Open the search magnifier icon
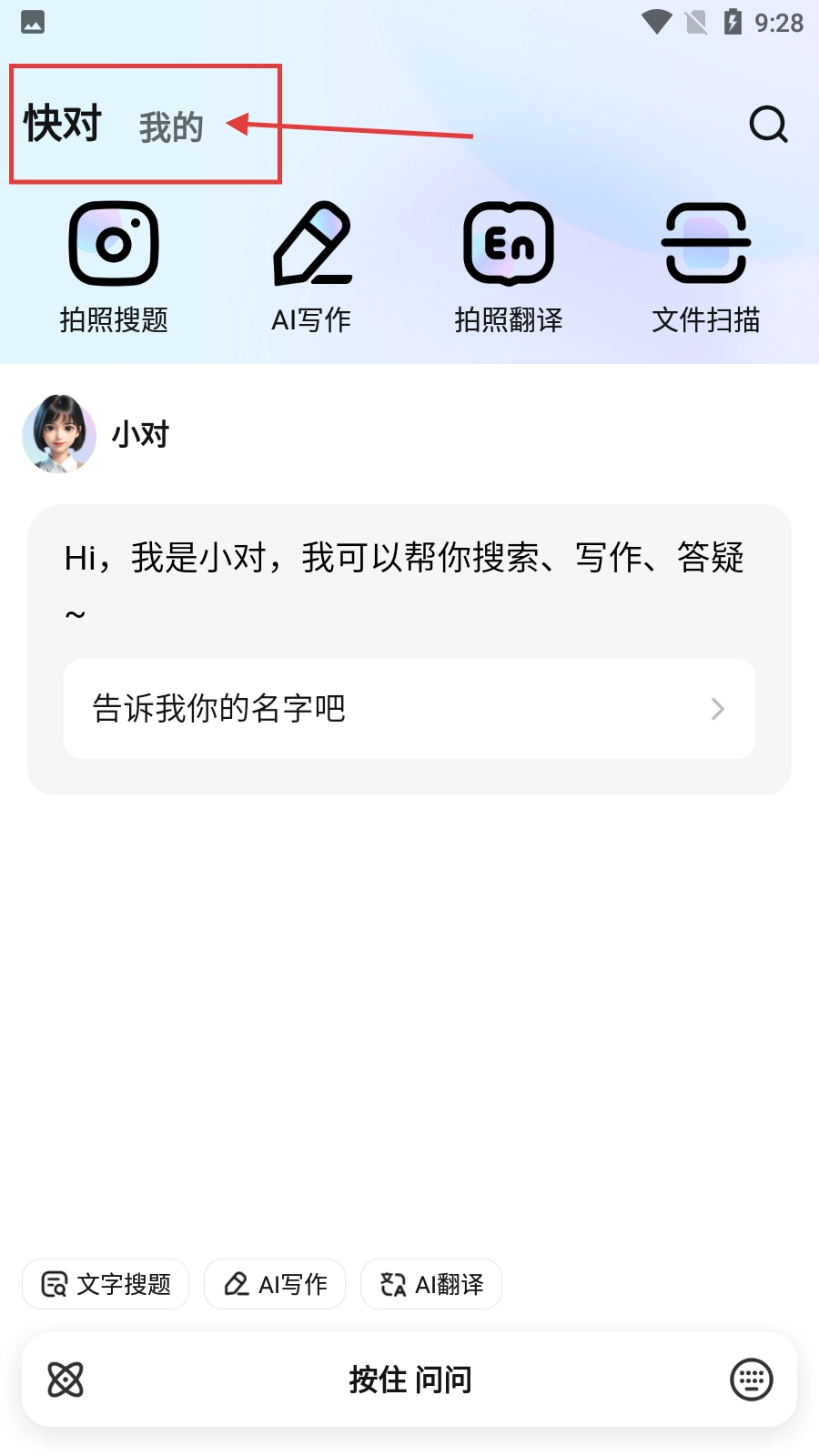Screen dimensions: 819x1456 tap(768, 125)
